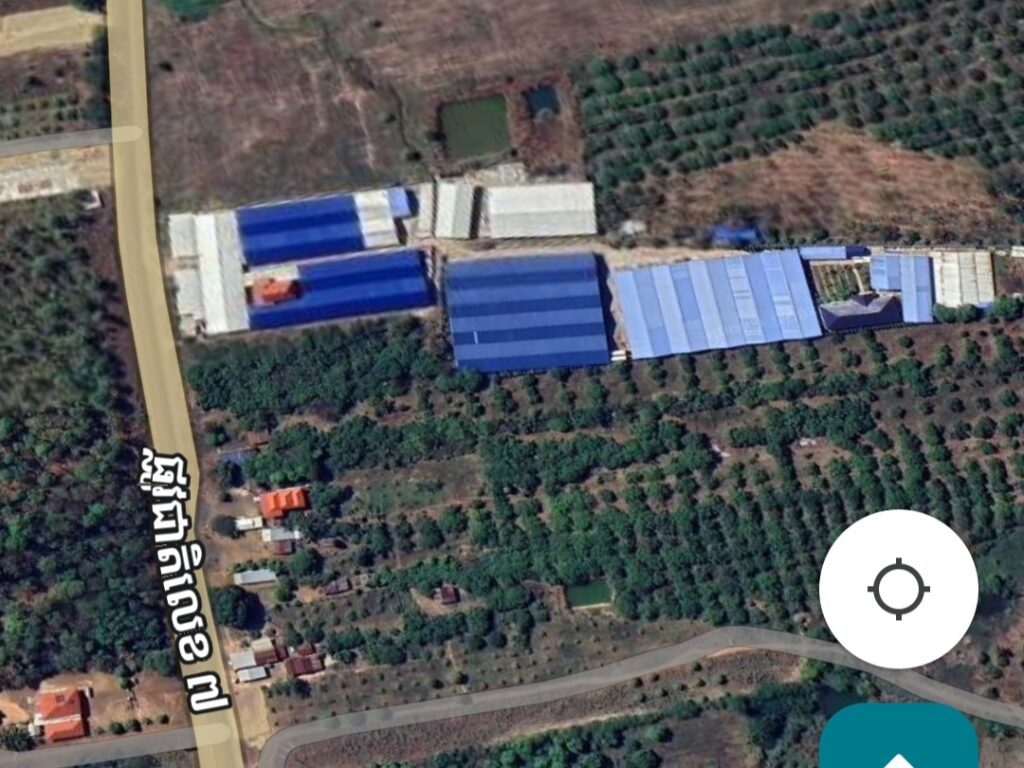
Task: Center the map on my location
Action: [x=898, y=589]
